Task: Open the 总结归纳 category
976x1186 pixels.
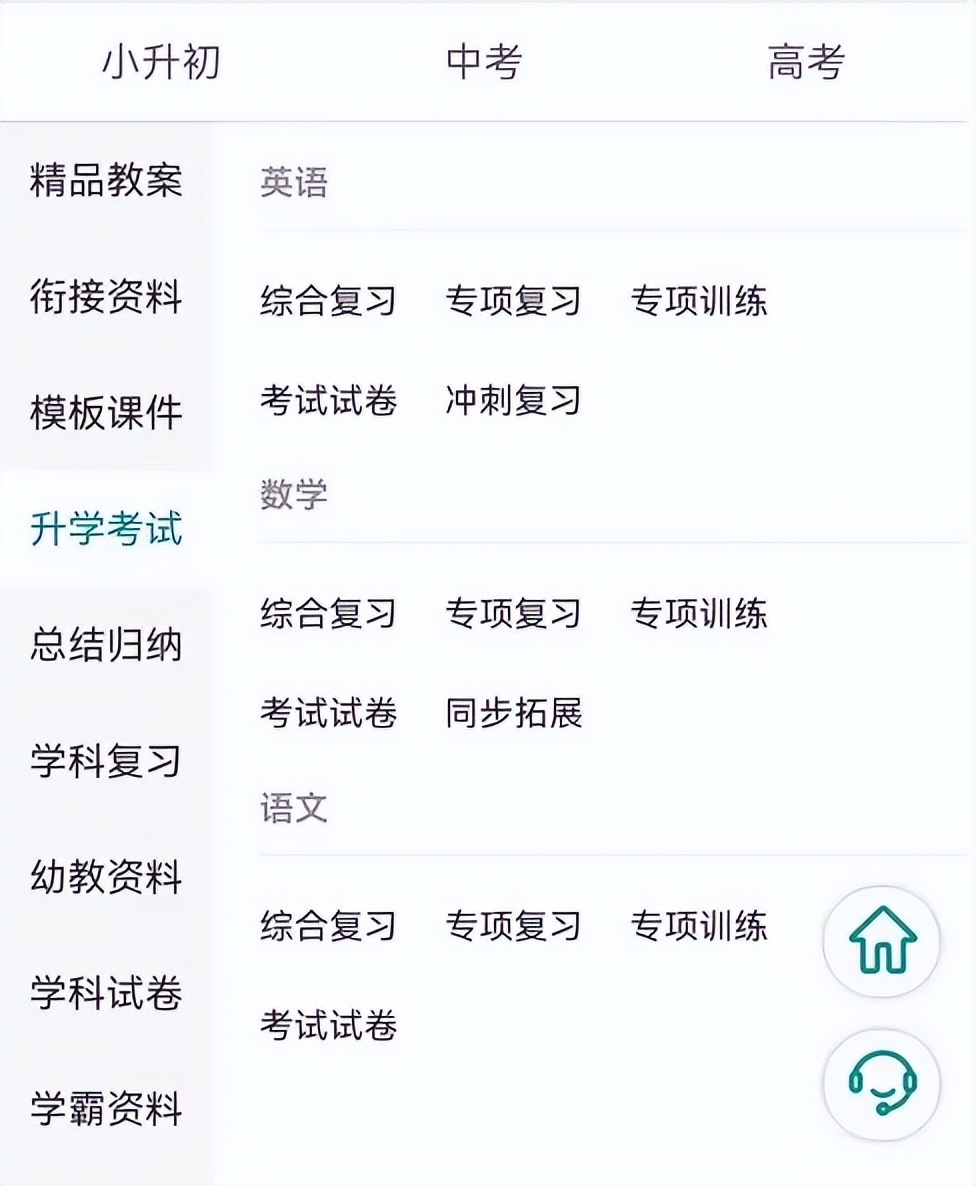Action: tap(104, 646)
